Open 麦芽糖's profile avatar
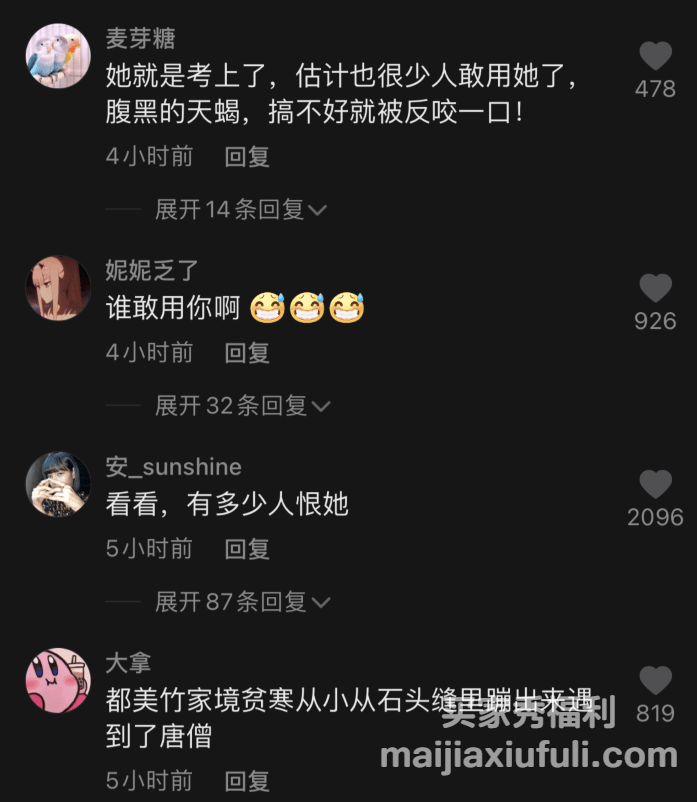 tap(57, 56)
